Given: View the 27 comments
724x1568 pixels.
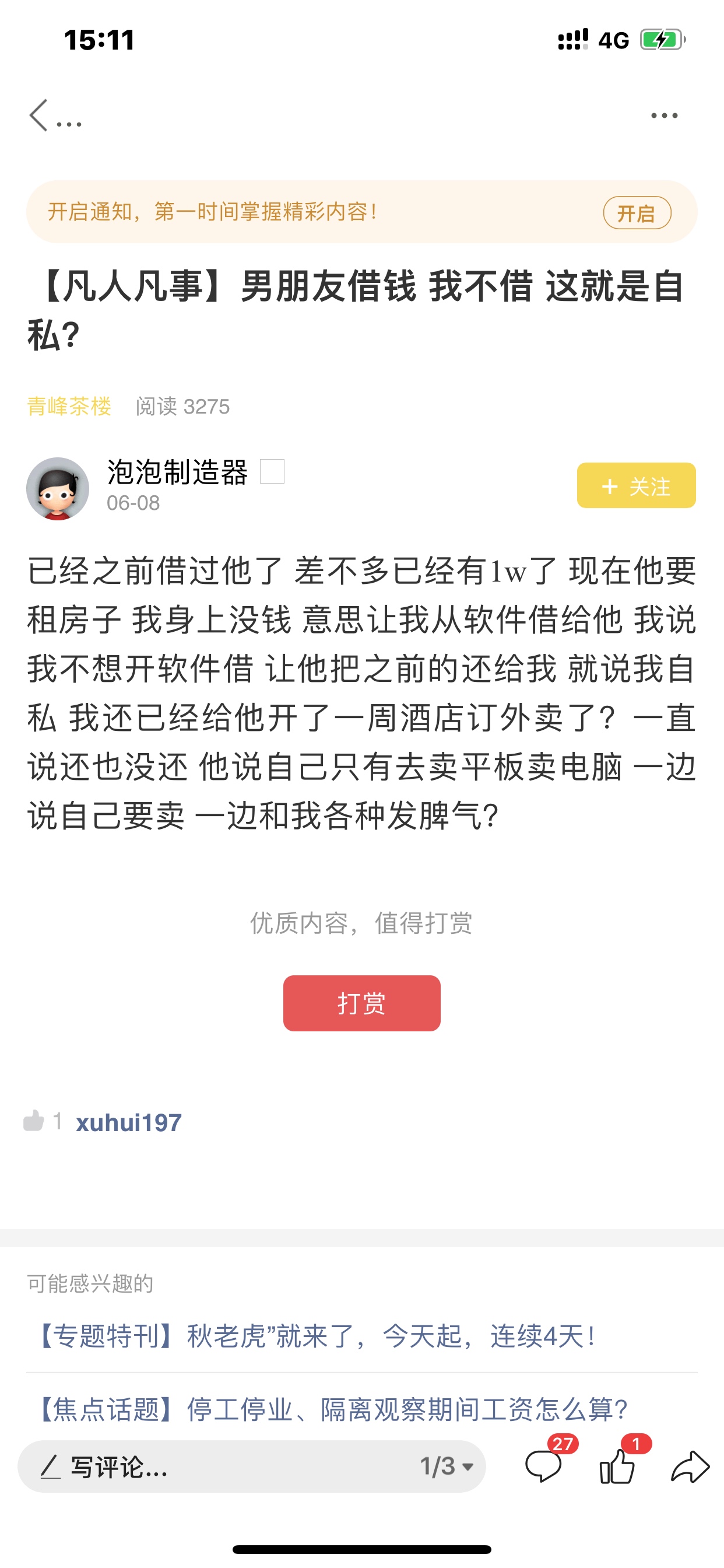Looking at the screenshot, I should [544, 1466].
